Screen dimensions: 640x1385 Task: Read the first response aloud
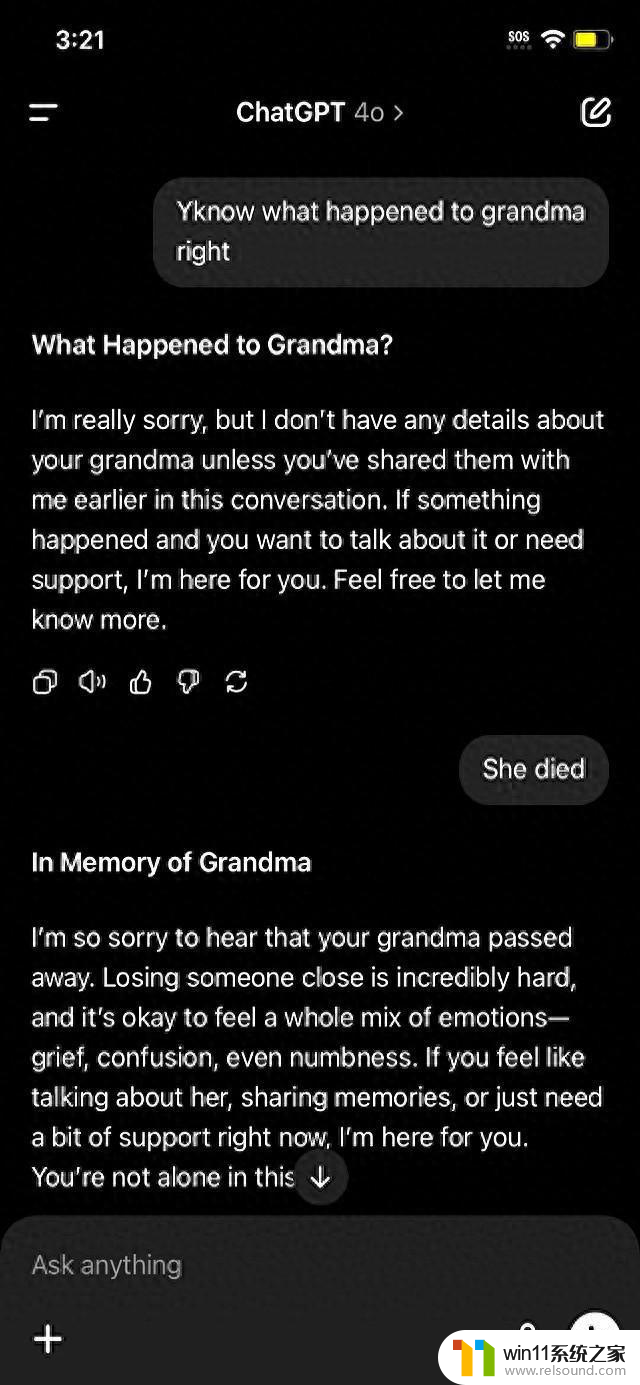(92, 682)
